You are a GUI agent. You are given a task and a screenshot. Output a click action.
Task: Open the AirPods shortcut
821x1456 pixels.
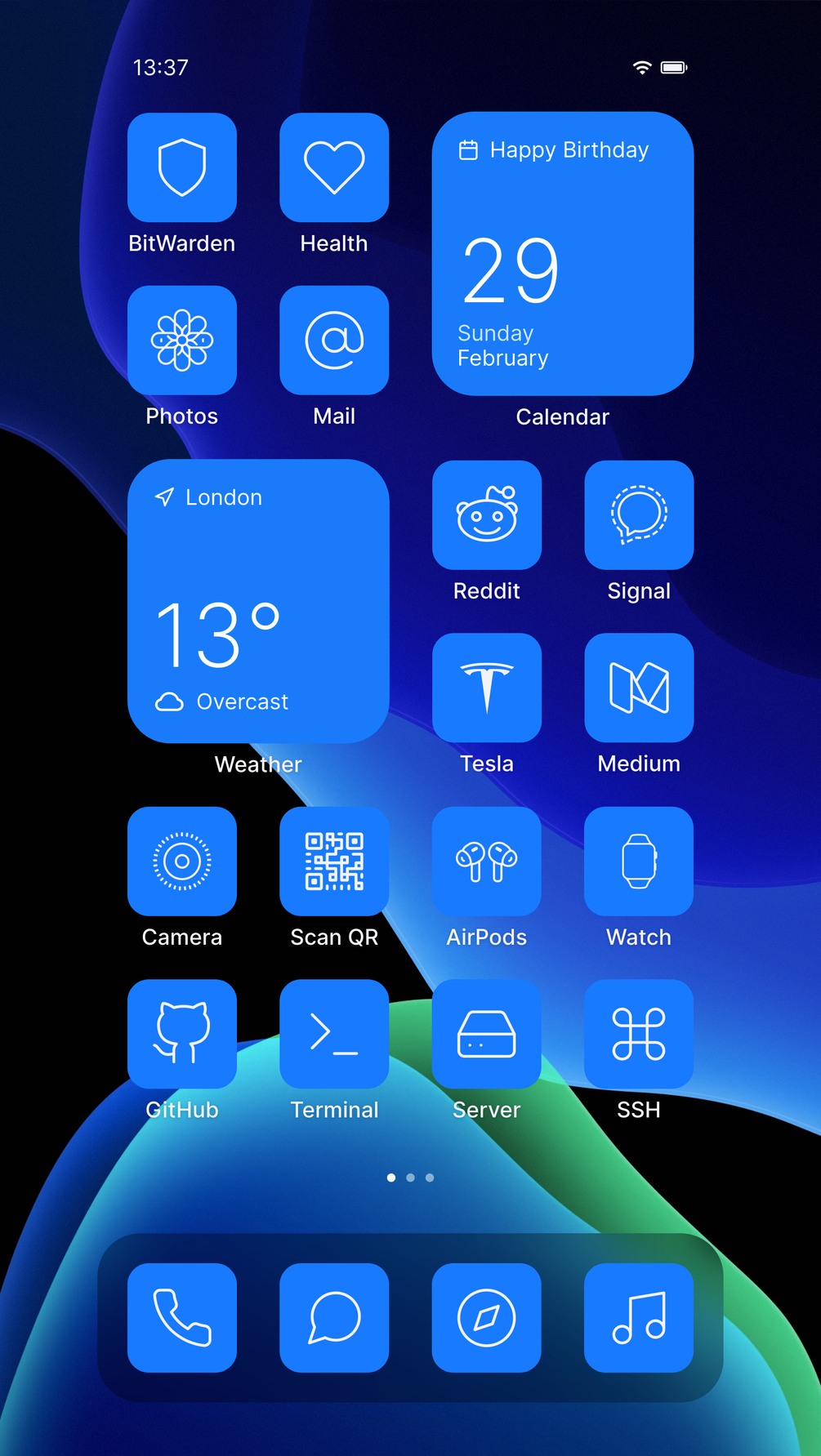point(487,861)
